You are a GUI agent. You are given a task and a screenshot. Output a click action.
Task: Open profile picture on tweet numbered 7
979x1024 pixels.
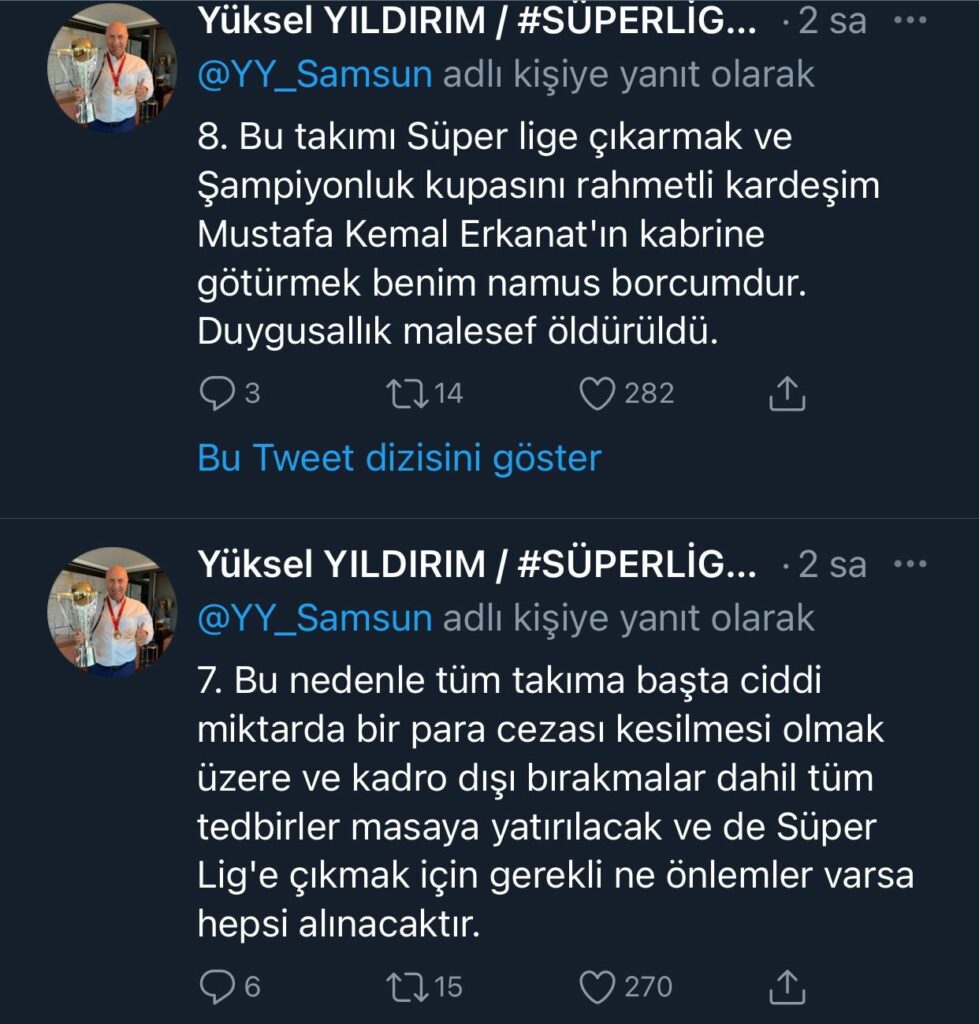(x=111, y=610)
